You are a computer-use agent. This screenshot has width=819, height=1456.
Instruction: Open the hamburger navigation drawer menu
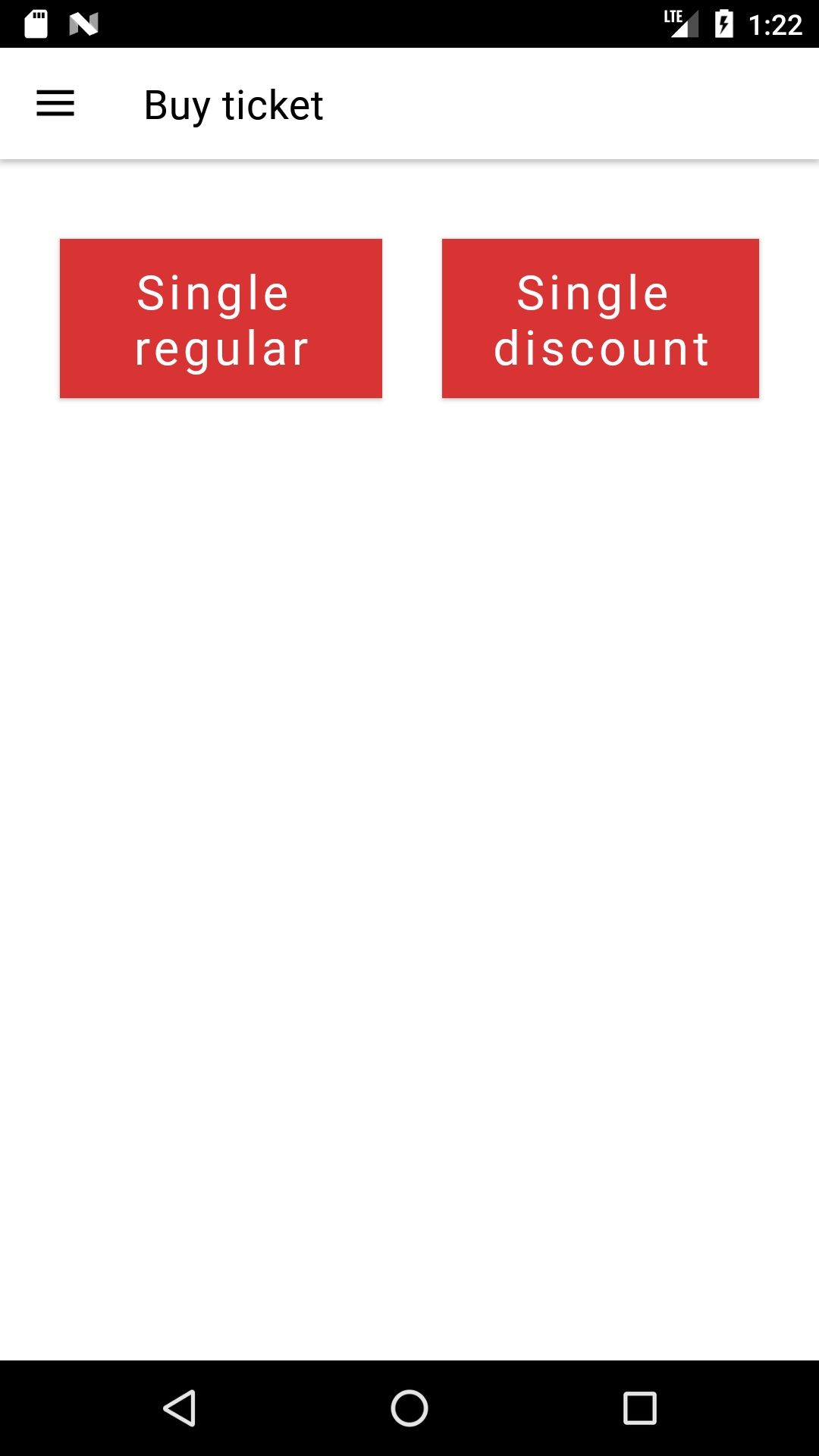point(55,104)
